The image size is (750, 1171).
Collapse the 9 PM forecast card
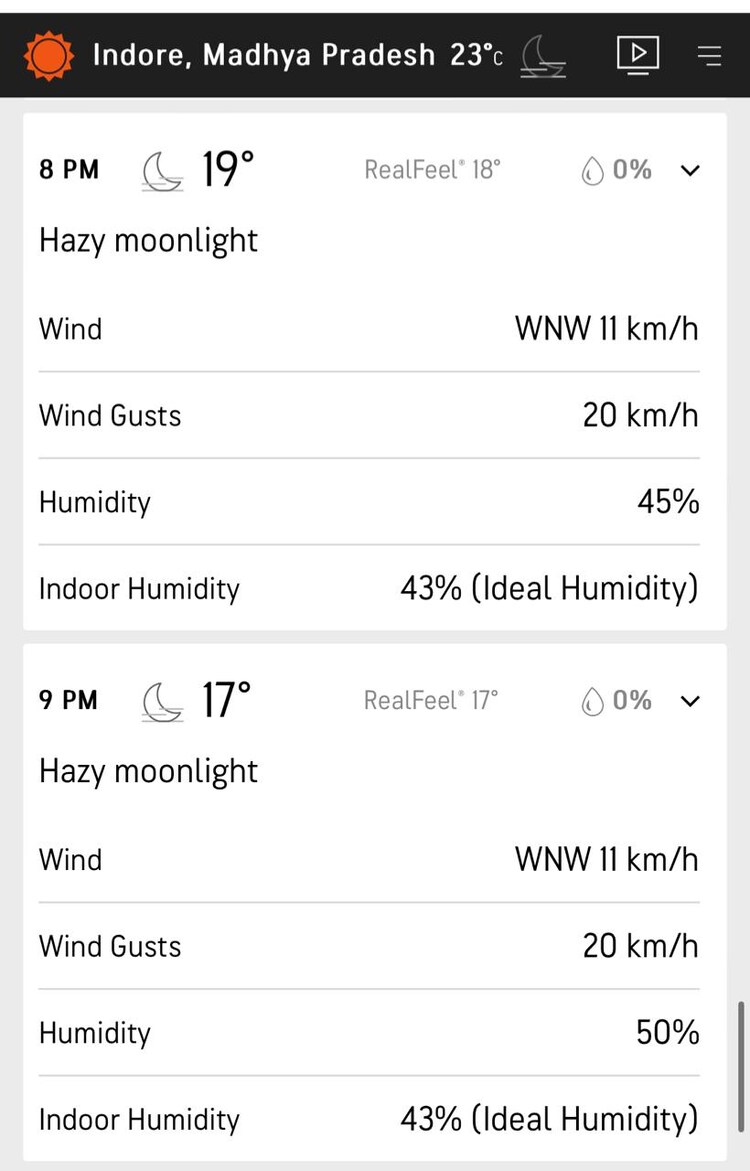(x=689, y=701)
